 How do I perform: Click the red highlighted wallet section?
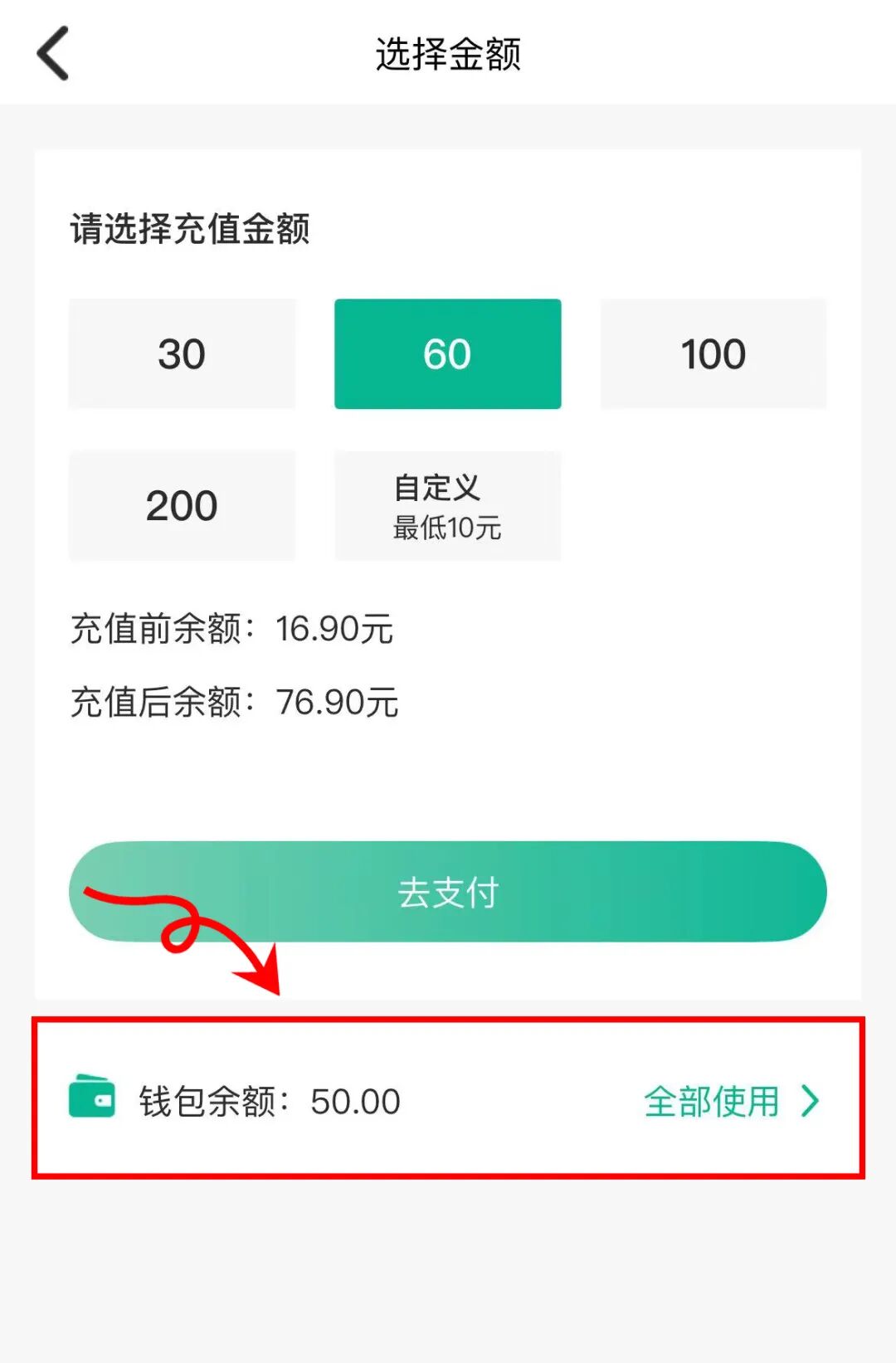click(x=448, y=1101)
